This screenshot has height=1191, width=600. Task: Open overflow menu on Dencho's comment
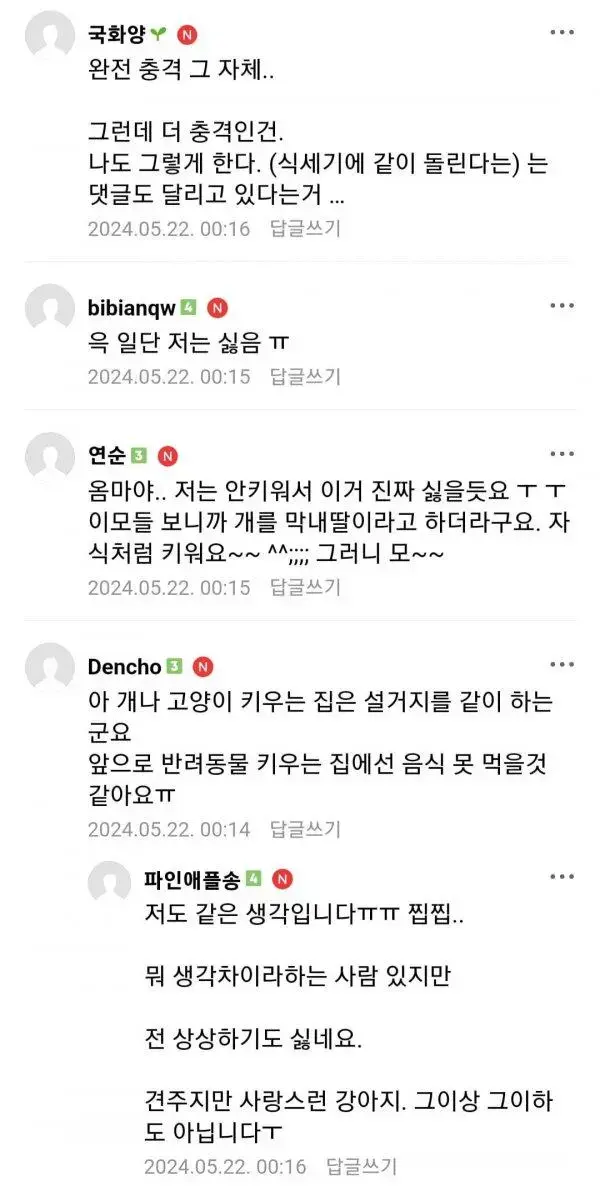[x=562, y=665]
